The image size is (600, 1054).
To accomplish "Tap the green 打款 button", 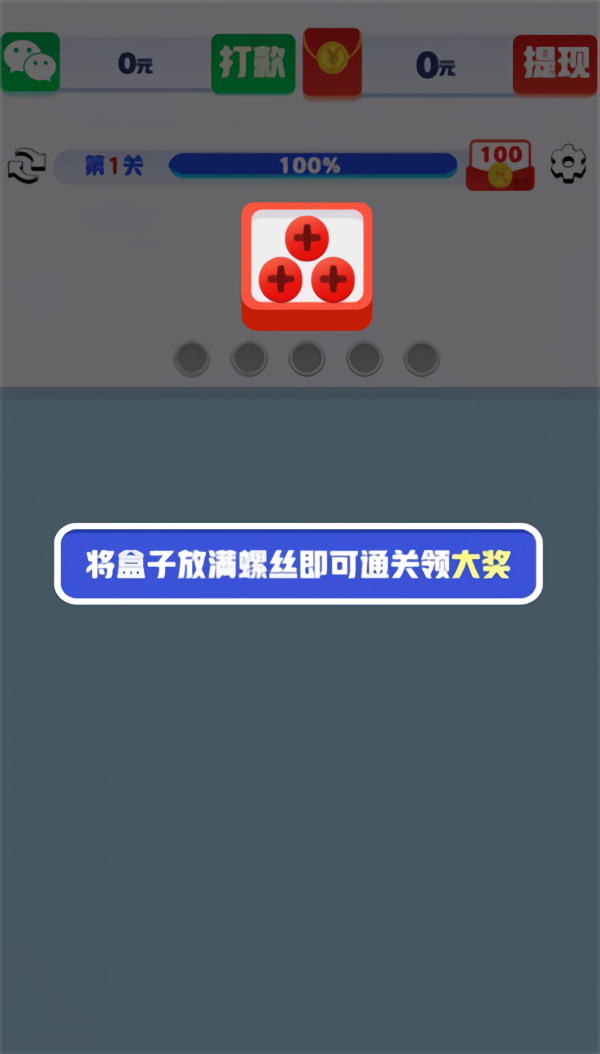I will (x=253, y=63).
